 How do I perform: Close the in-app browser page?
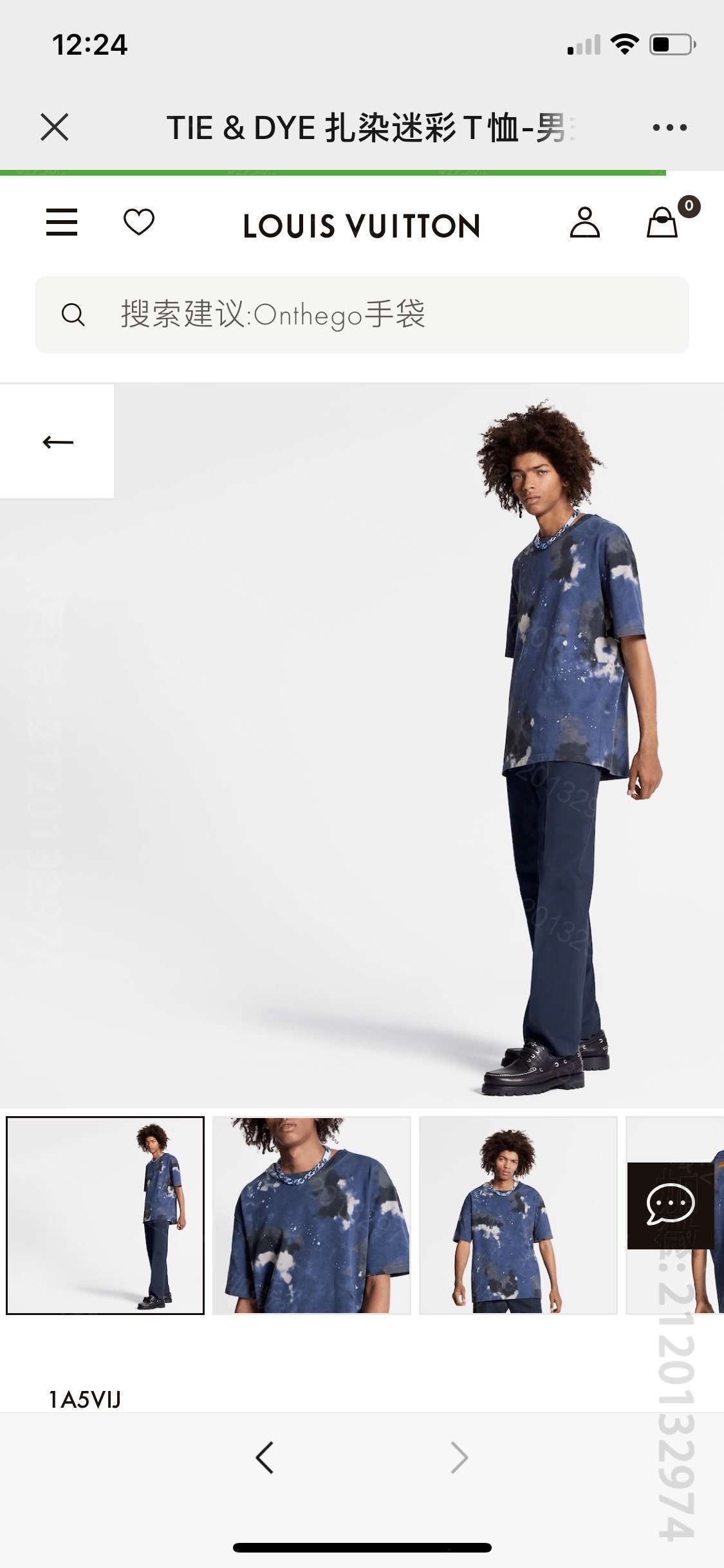(x=55, y=127)
